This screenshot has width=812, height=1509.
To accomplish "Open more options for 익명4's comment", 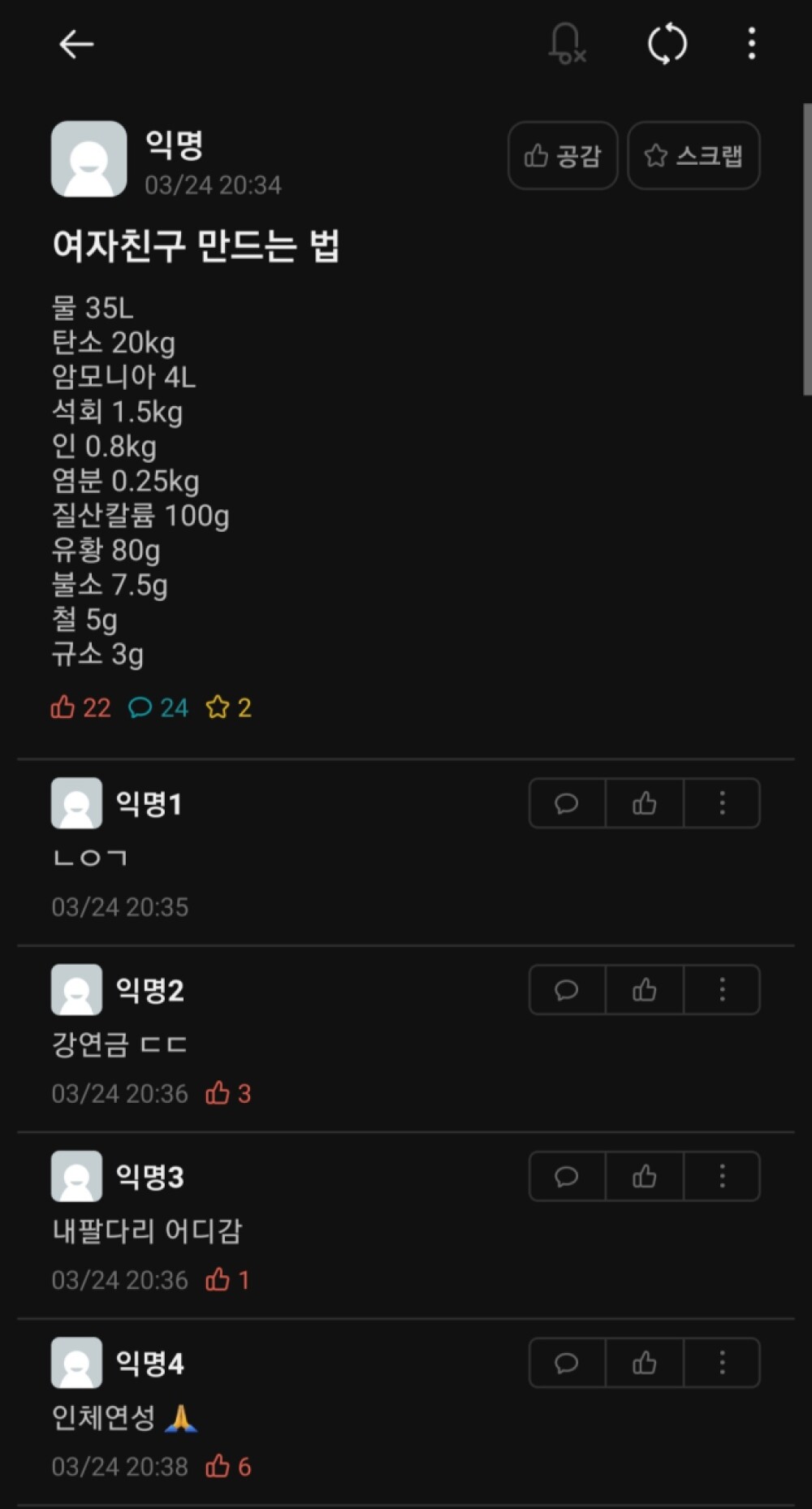I will [722, 1363].
